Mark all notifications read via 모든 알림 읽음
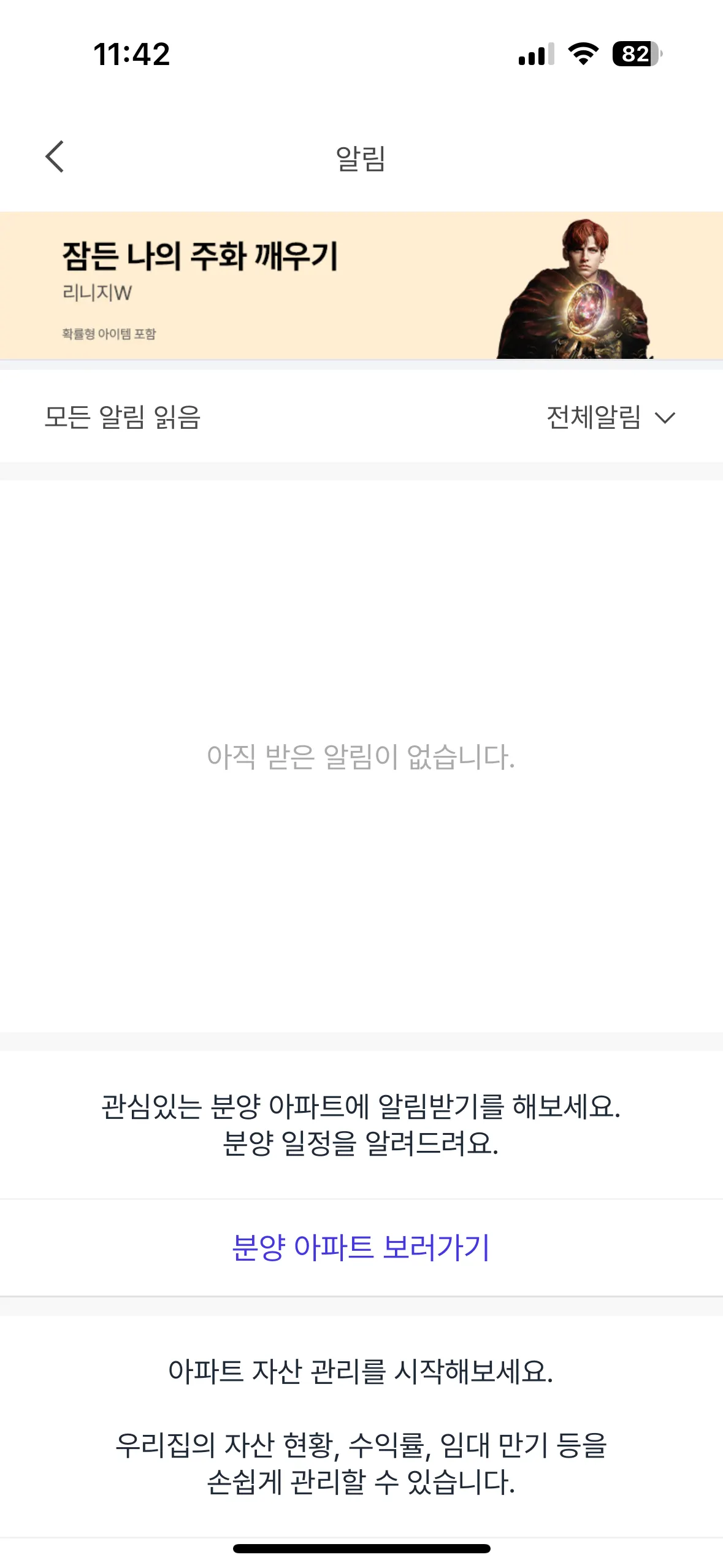 point(123,418)
